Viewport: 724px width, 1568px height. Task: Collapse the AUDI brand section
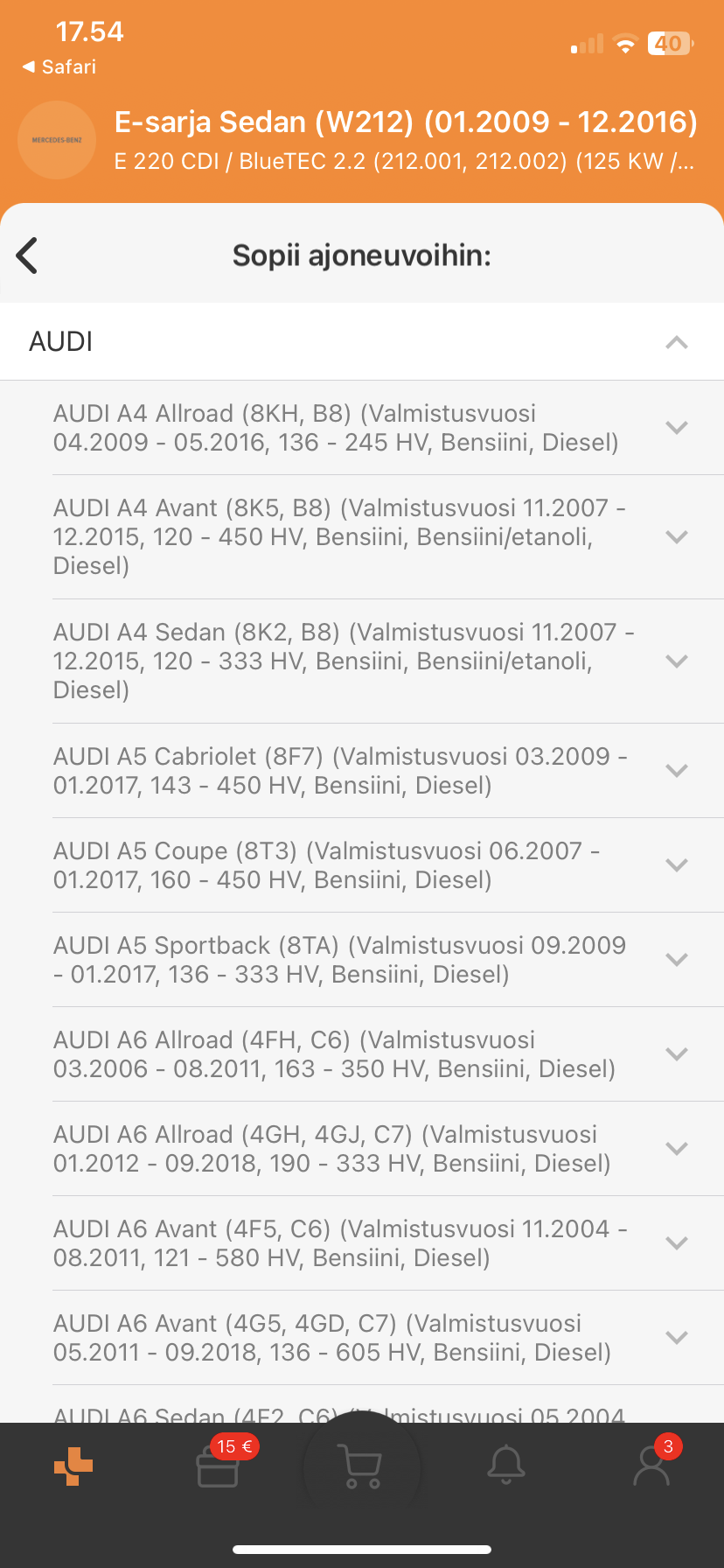pos(676,342)
